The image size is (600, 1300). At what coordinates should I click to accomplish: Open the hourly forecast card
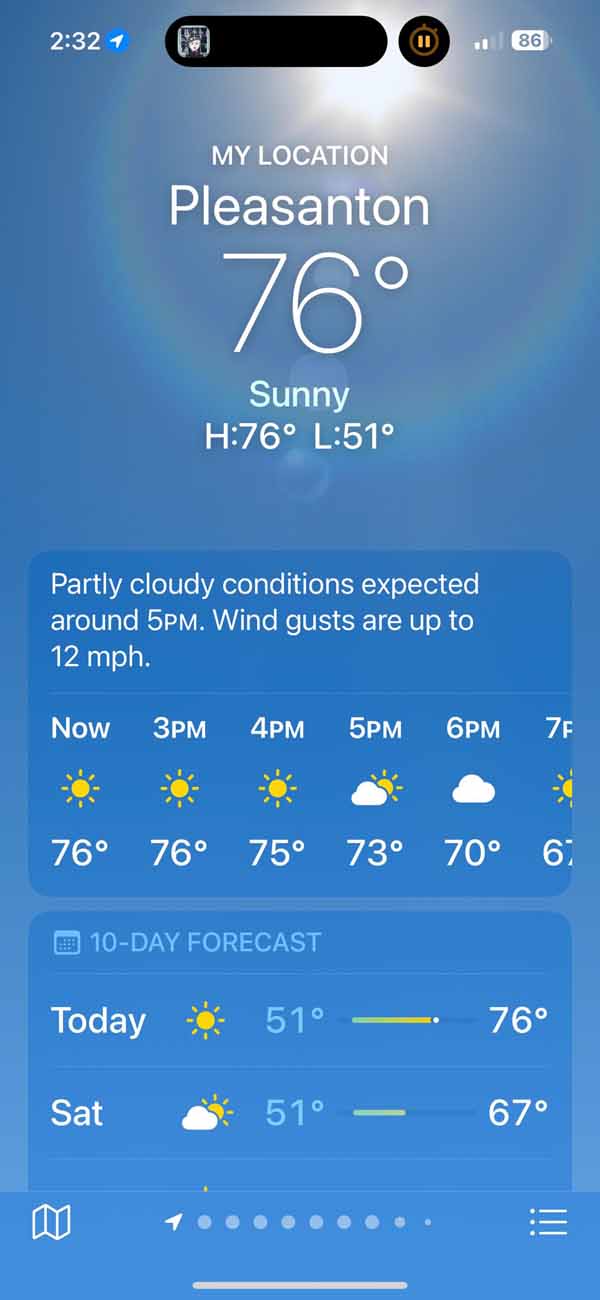[300, 790]
